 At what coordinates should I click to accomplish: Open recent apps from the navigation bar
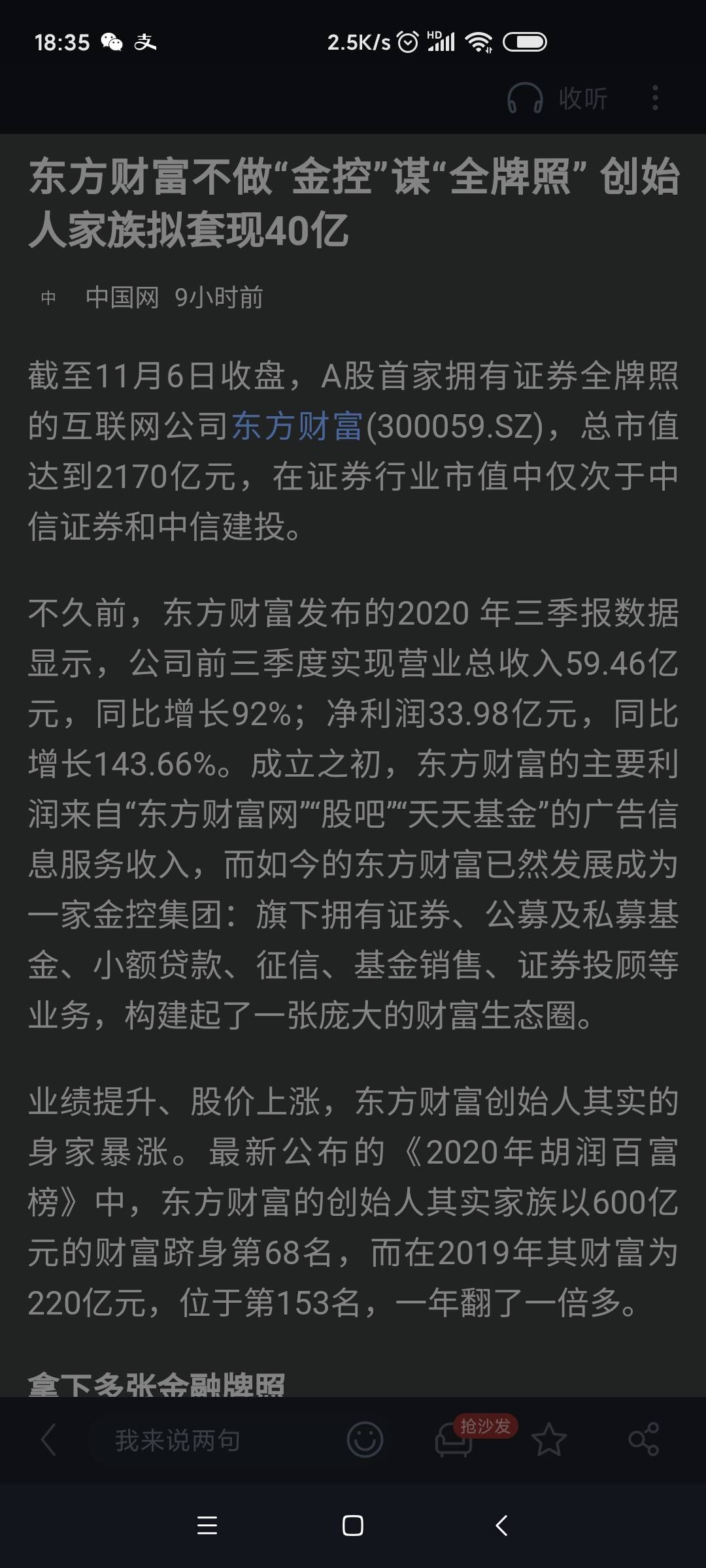point(207,1526)
